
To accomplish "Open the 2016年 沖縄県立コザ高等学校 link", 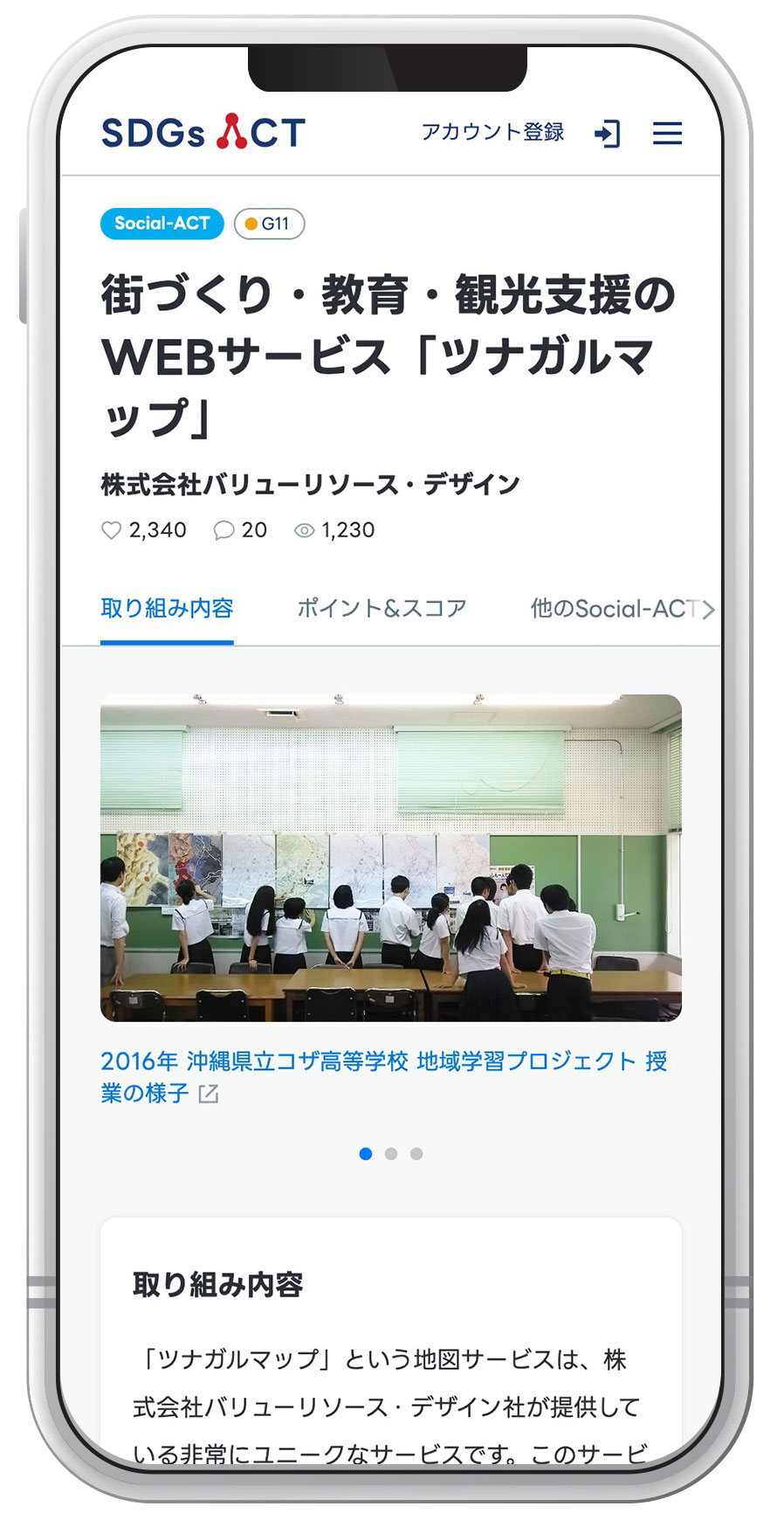I will pos(384,1061).
